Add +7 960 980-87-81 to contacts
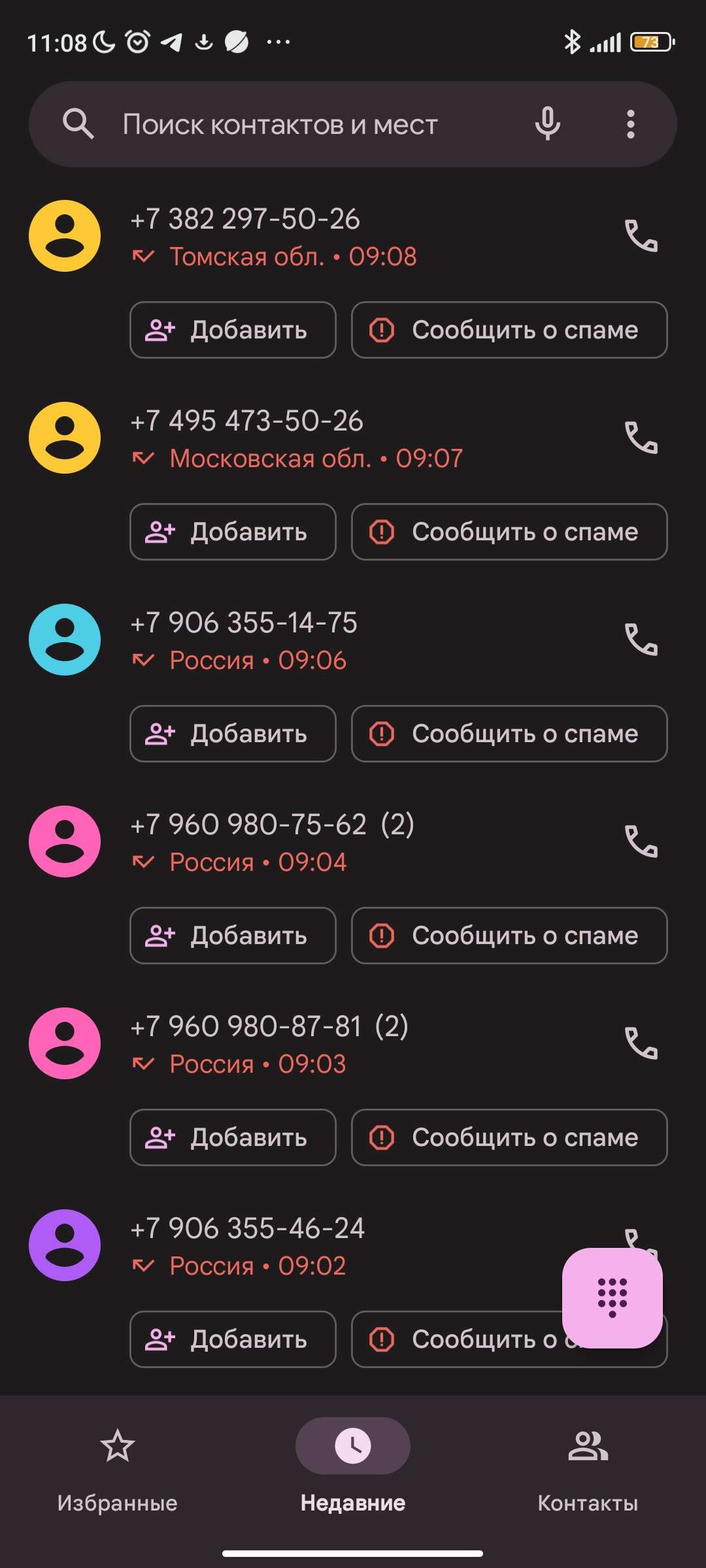This screenshot has width=706, height=1568. (233, 1137)
